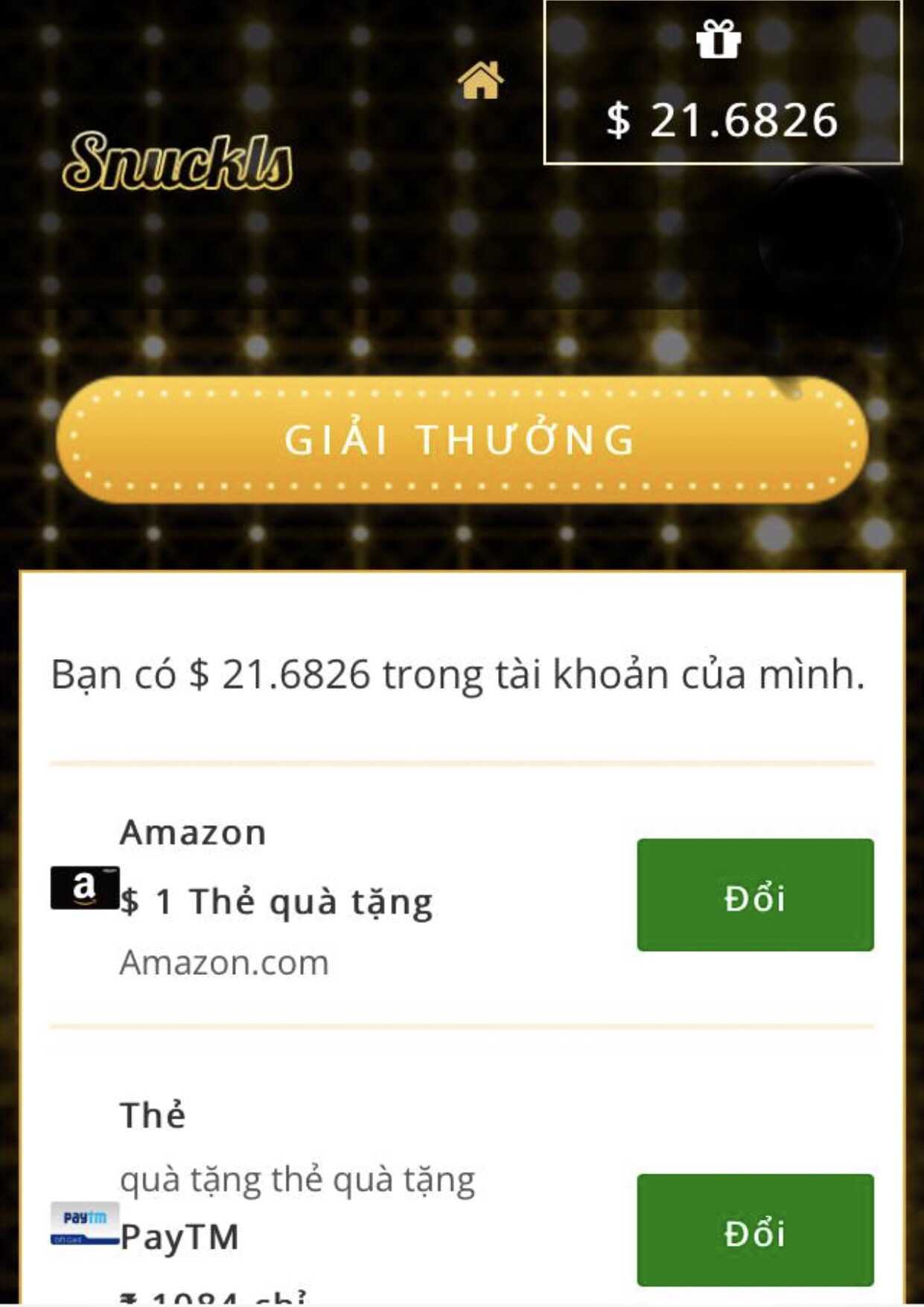Tap Đổi for the Amazon gift card

pos(754,894)
